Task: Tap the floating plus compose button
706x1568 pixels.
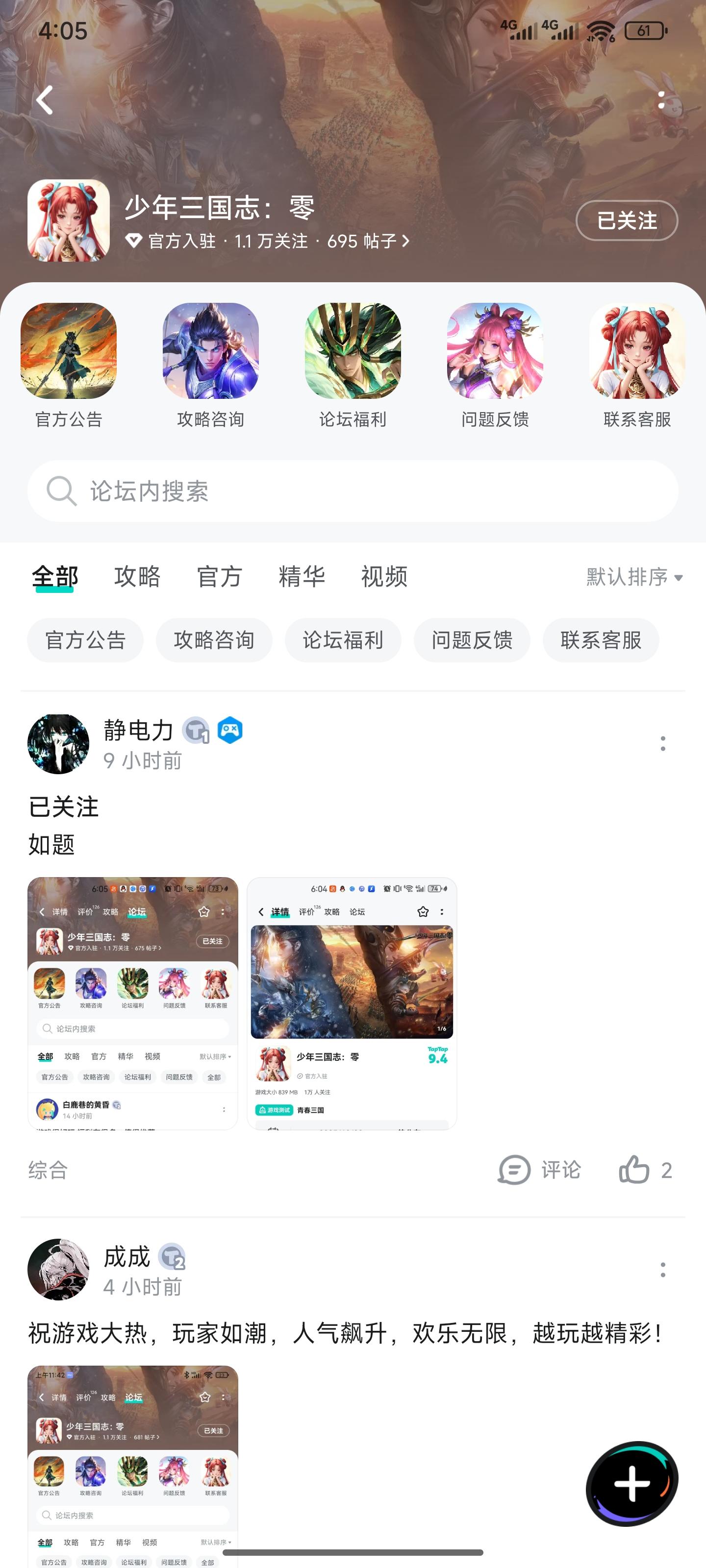Action: [631, 1483]
